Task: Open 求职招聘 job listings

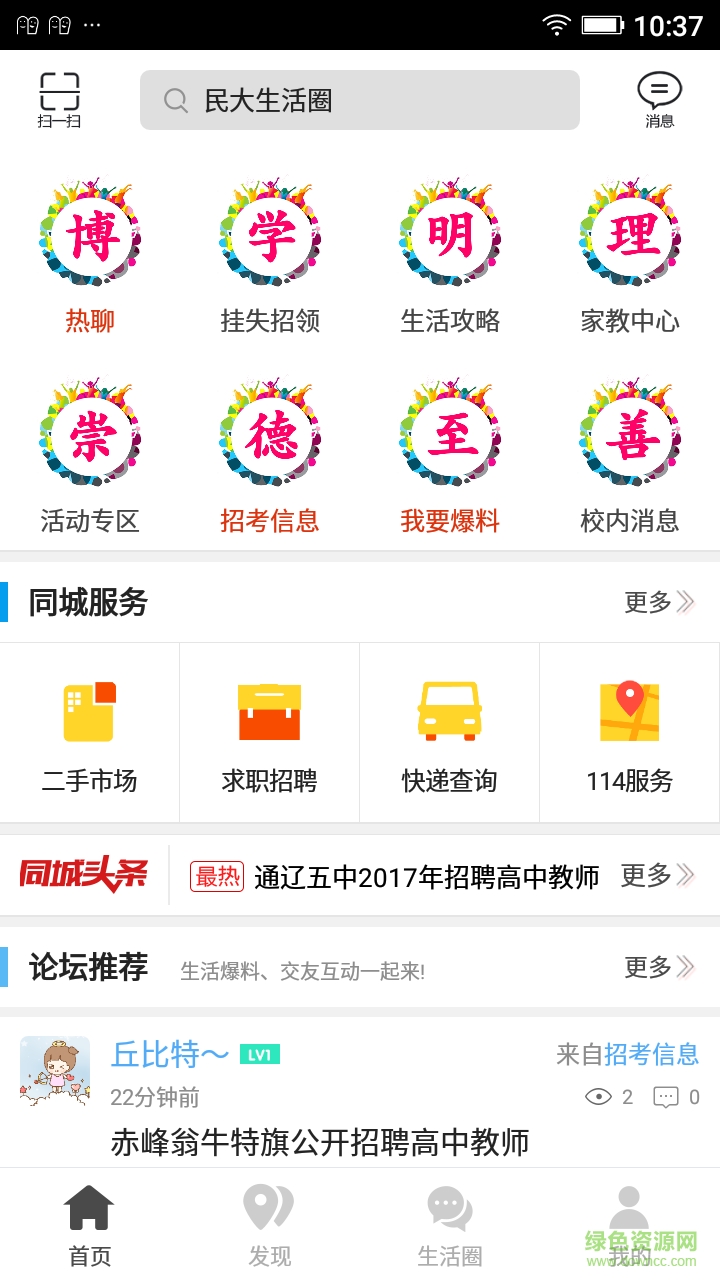Action: [x=270, y=733]
